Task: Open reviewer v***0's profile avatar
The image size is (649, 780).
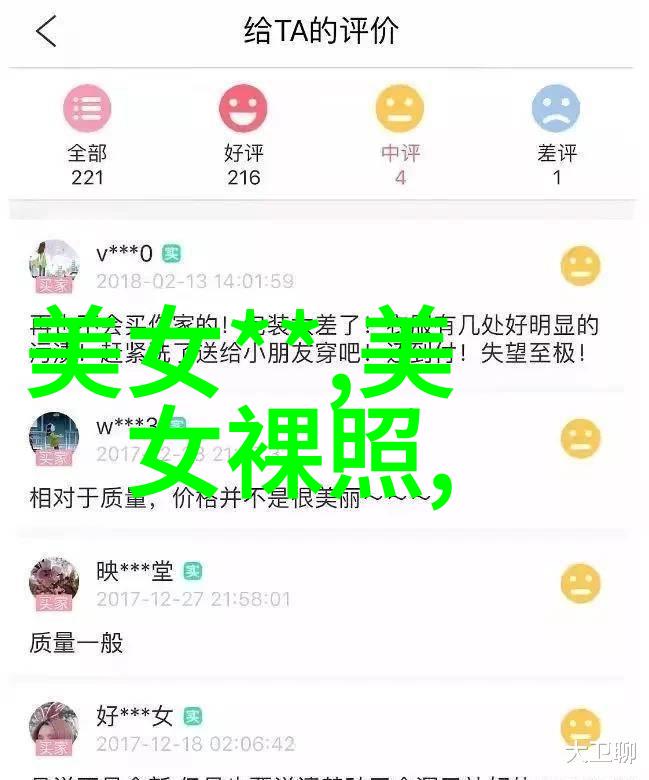Action: (54, 264)
